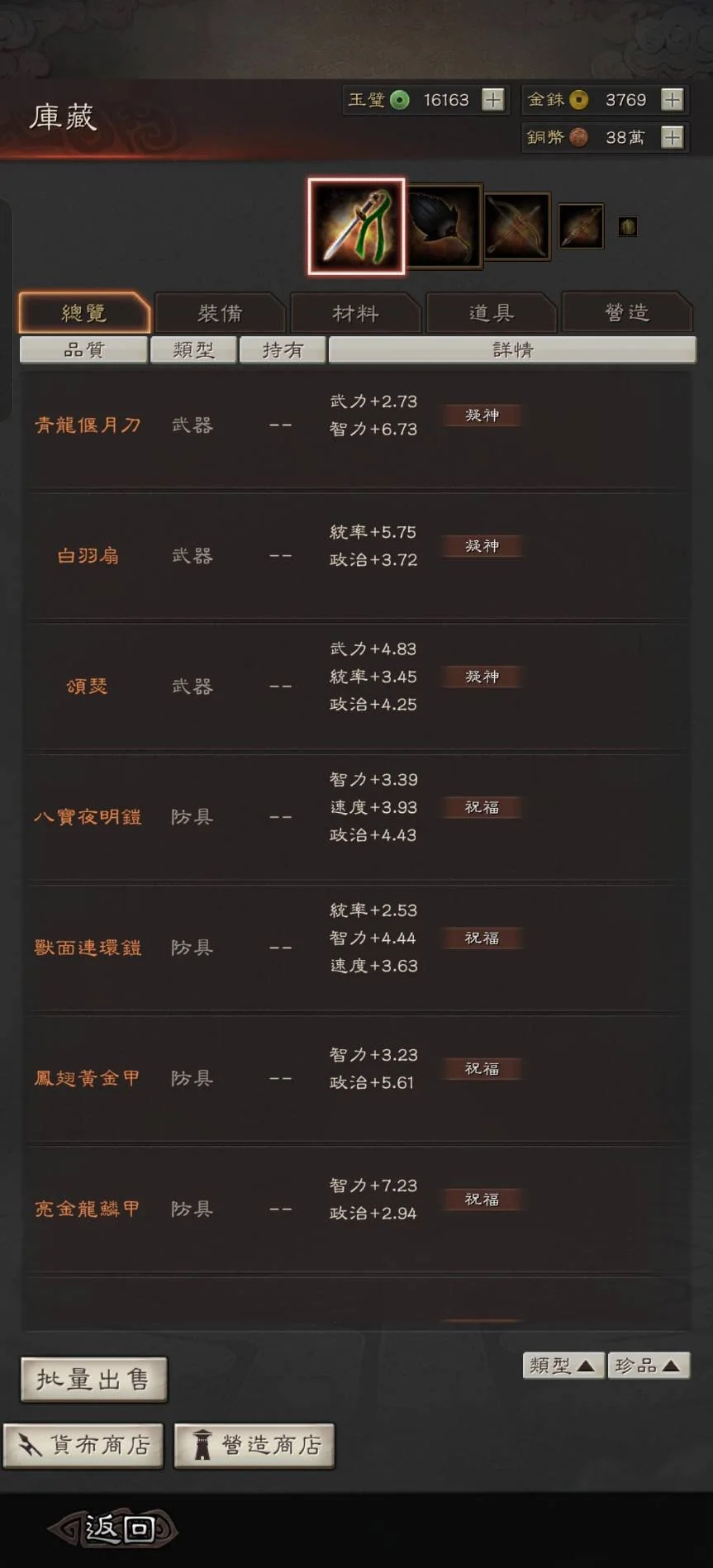Open the 貨布商店 shop
The width and height of the screenshot is (713, 1568).
(x=83, y=1445)
